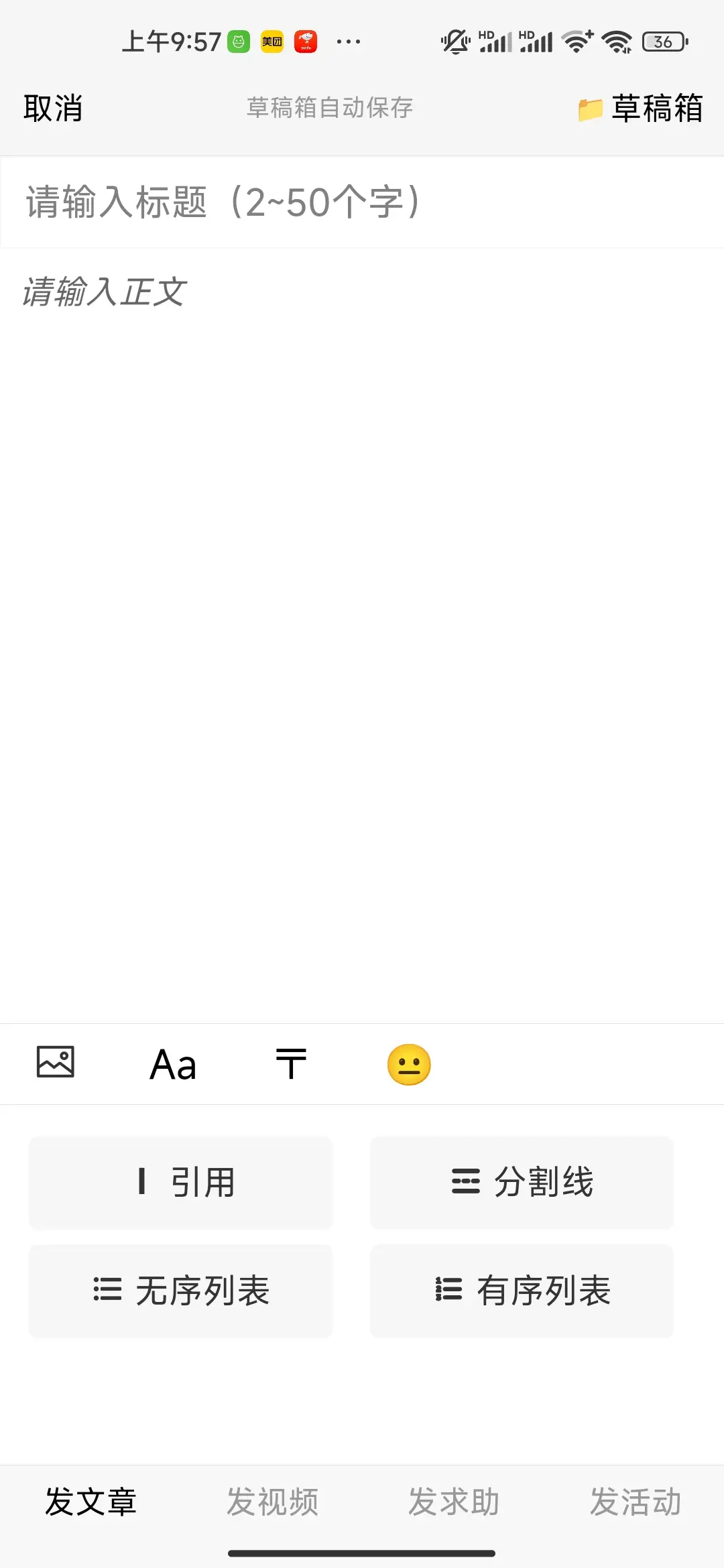Open the Aa font style options
Viewport: 724px width, 1568px height.
point(173,1064)
